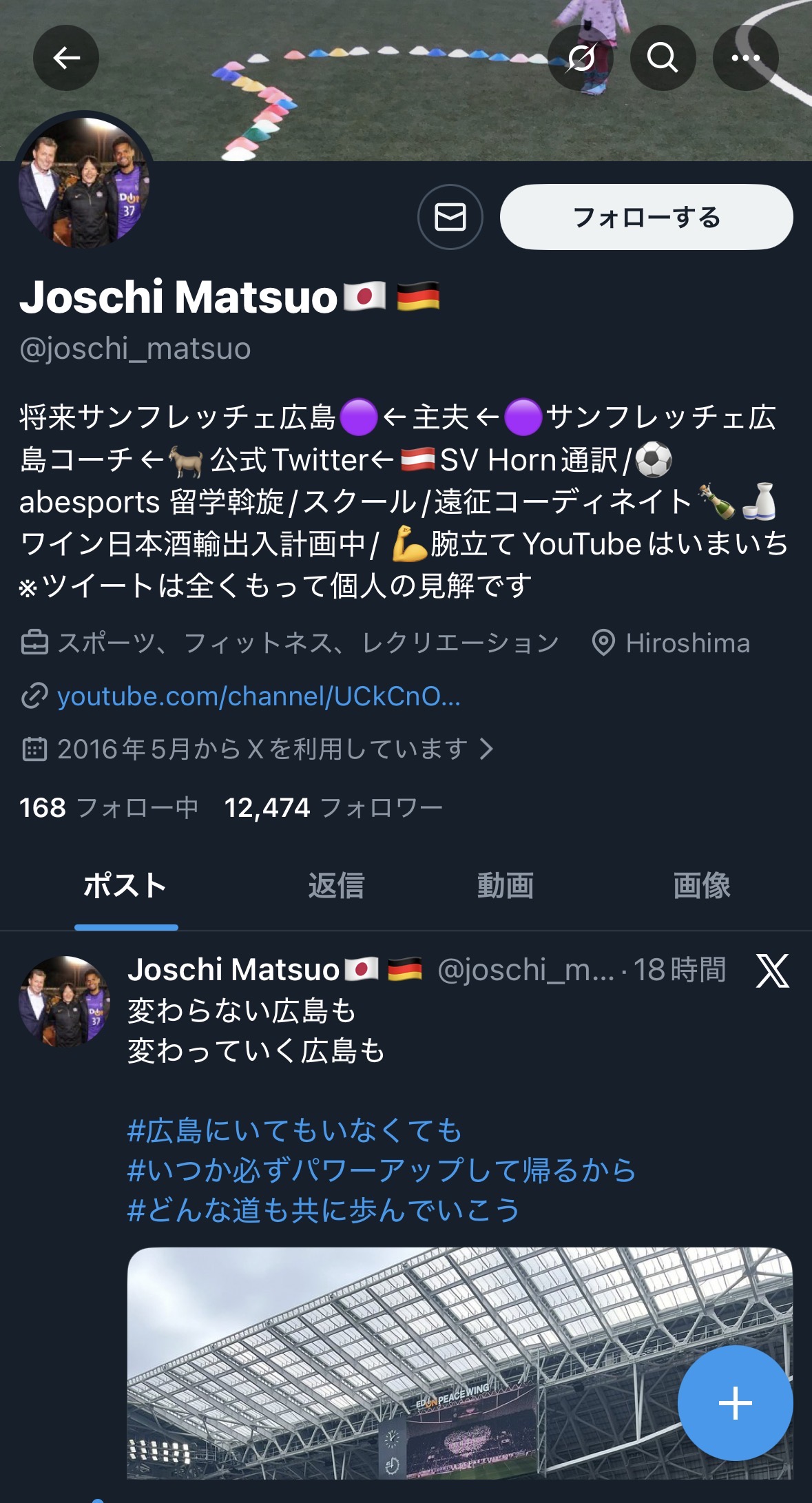The image size is (812, 1503).
Task: View the 168 フォロー中 list
Action: (109, 807)
